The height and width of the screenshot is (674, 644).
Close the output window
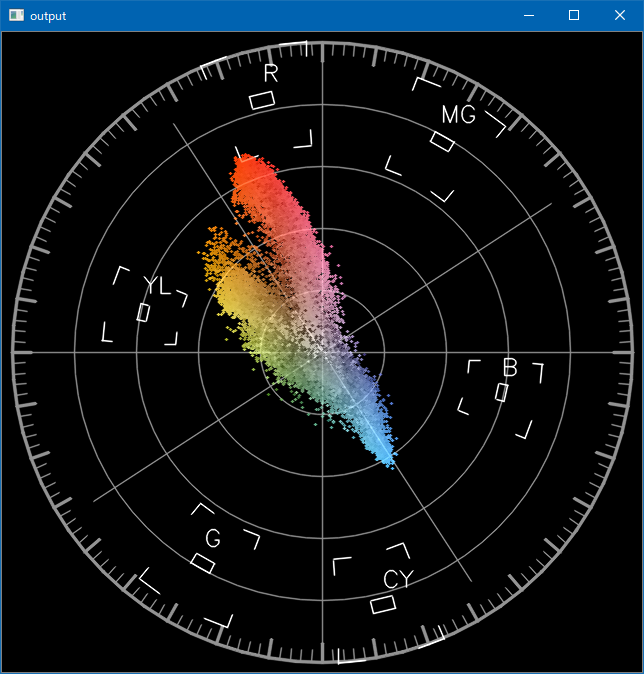pos(619,15)
